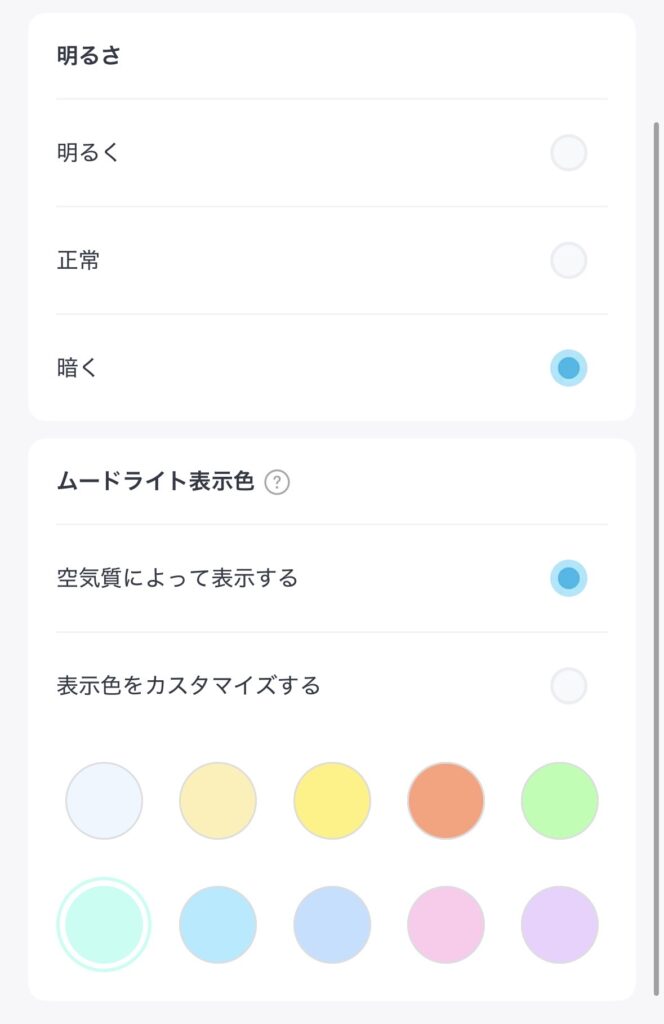664x1024 pixels.
Task: Select the sky blue color swatch
Action: pos(218,925)
